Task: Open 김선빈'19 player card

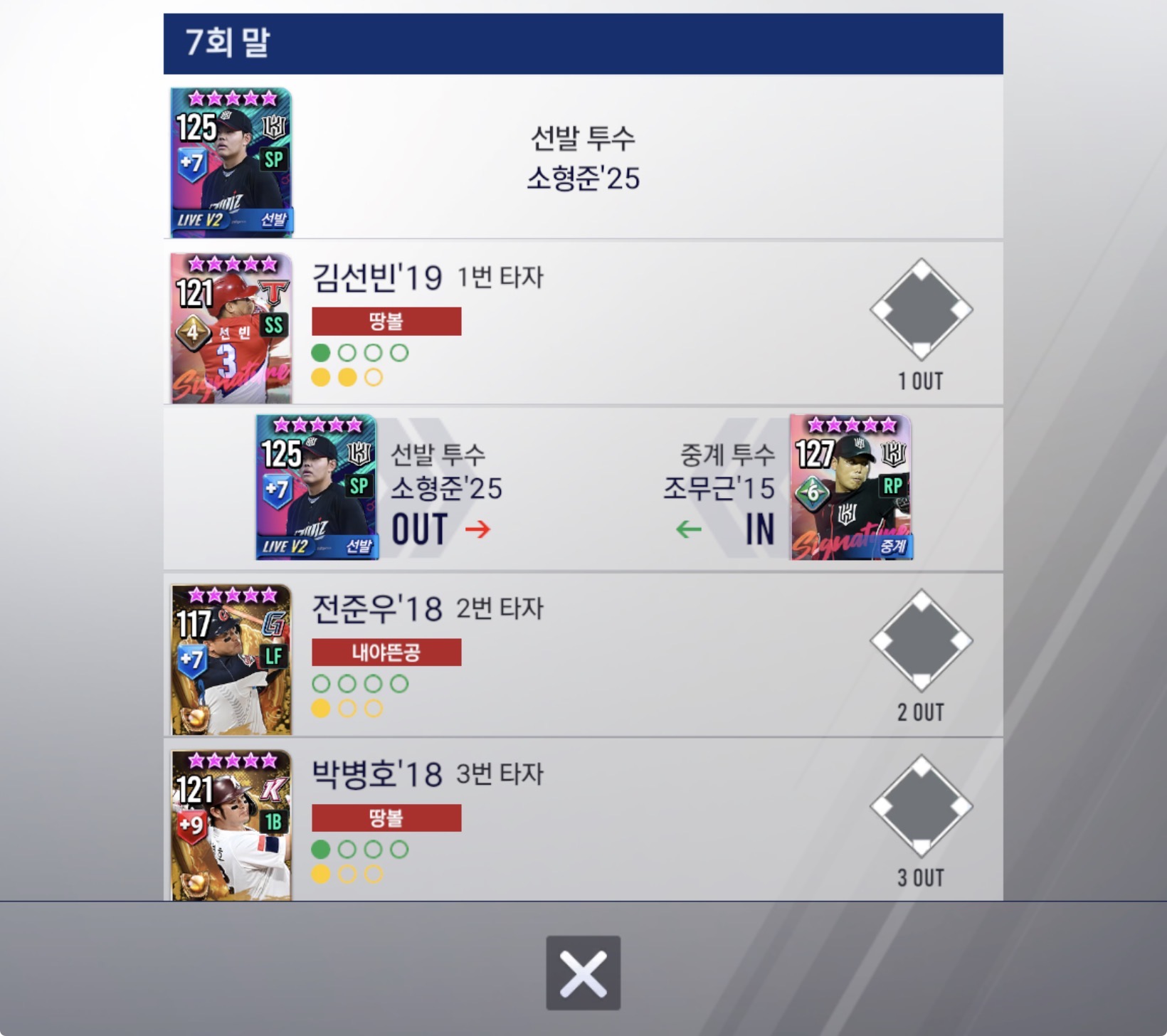Action: coord(231,328)
